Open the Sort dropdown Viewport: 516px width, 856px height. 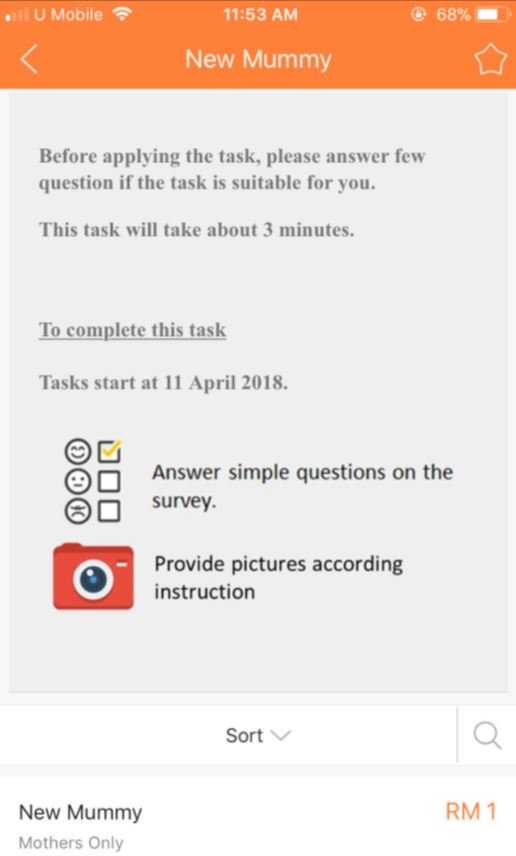[258, 735]
